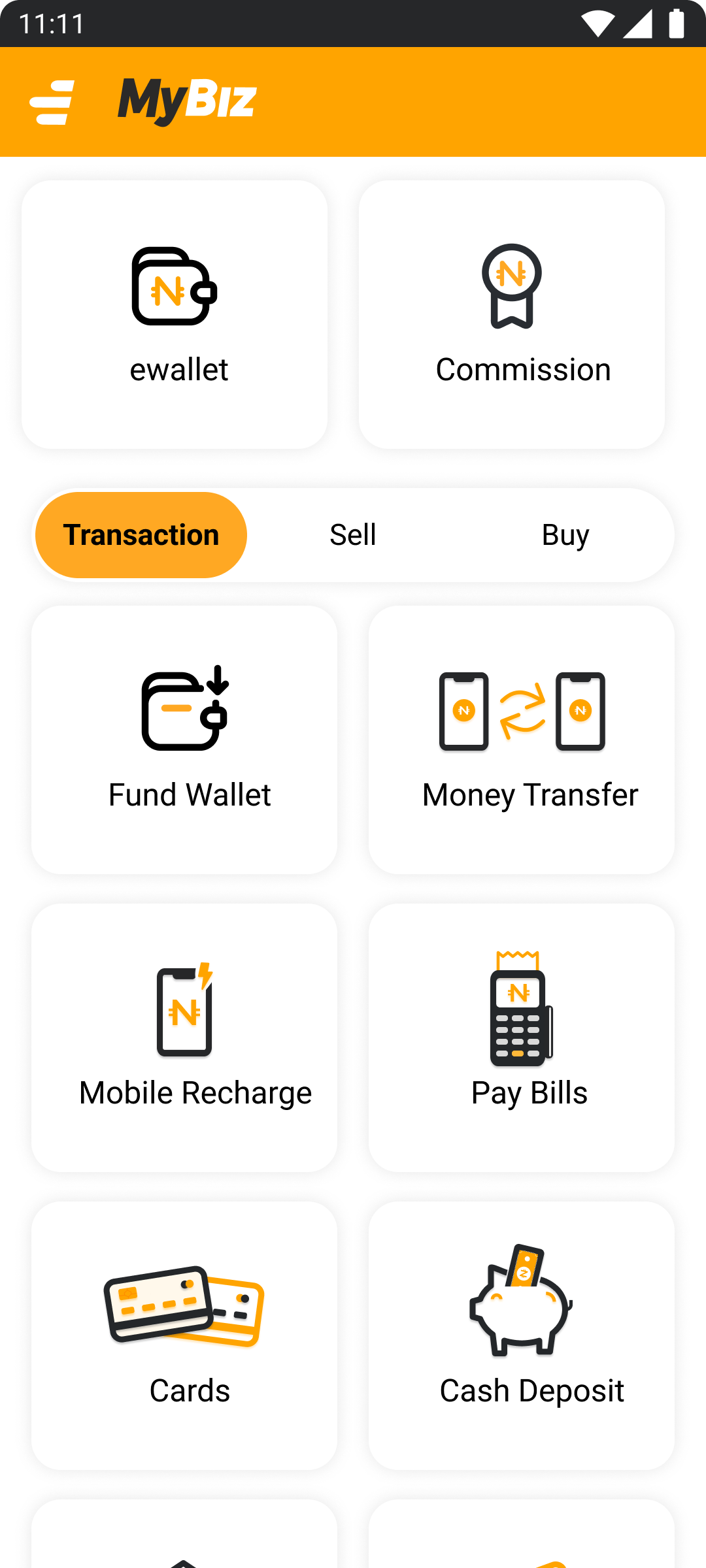Image resolution: width=706 pixels, height=1568 pixels.
Task: Open Money Transfer
Action: coord(522,740)
